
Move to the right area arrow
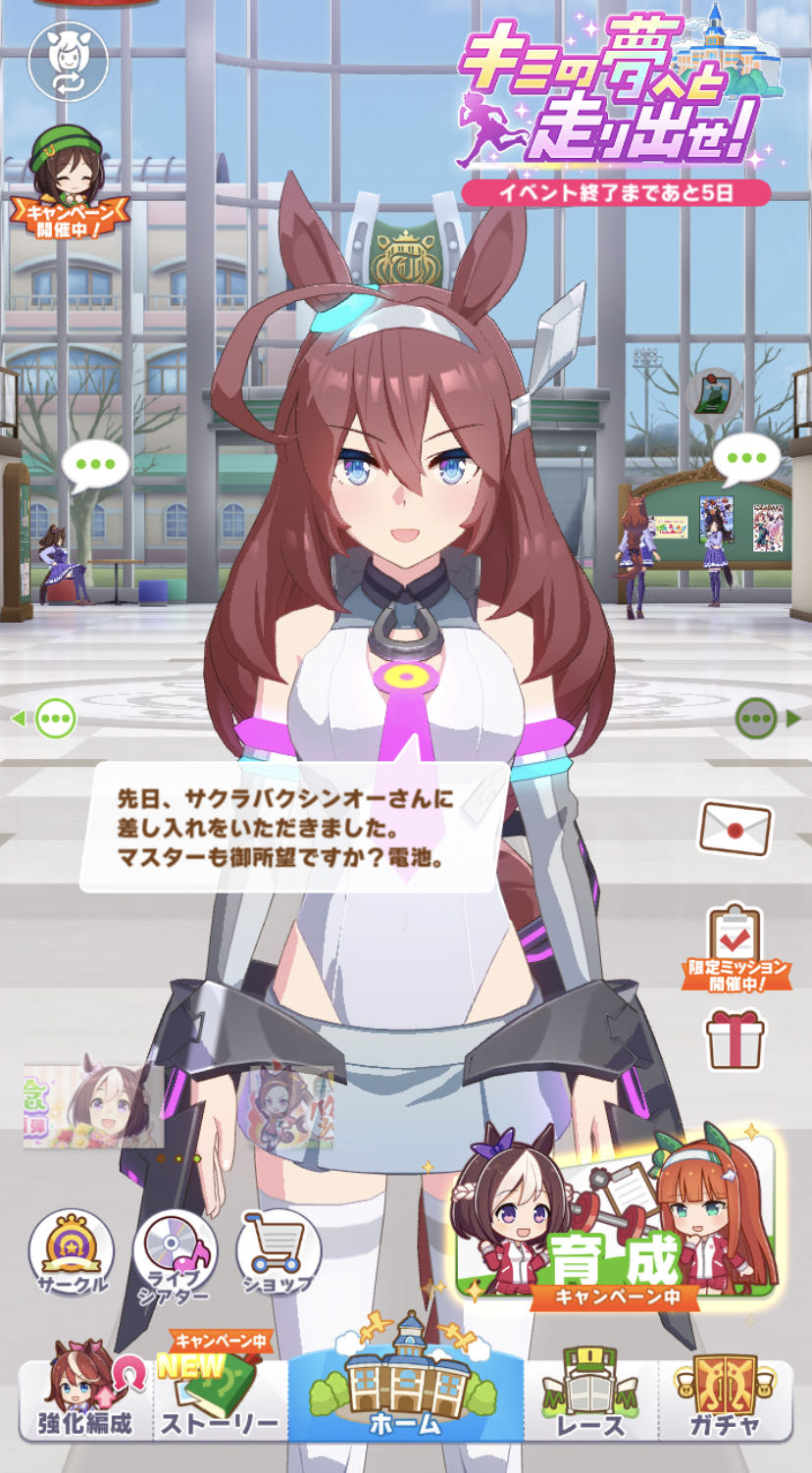(x=768, y=719)
